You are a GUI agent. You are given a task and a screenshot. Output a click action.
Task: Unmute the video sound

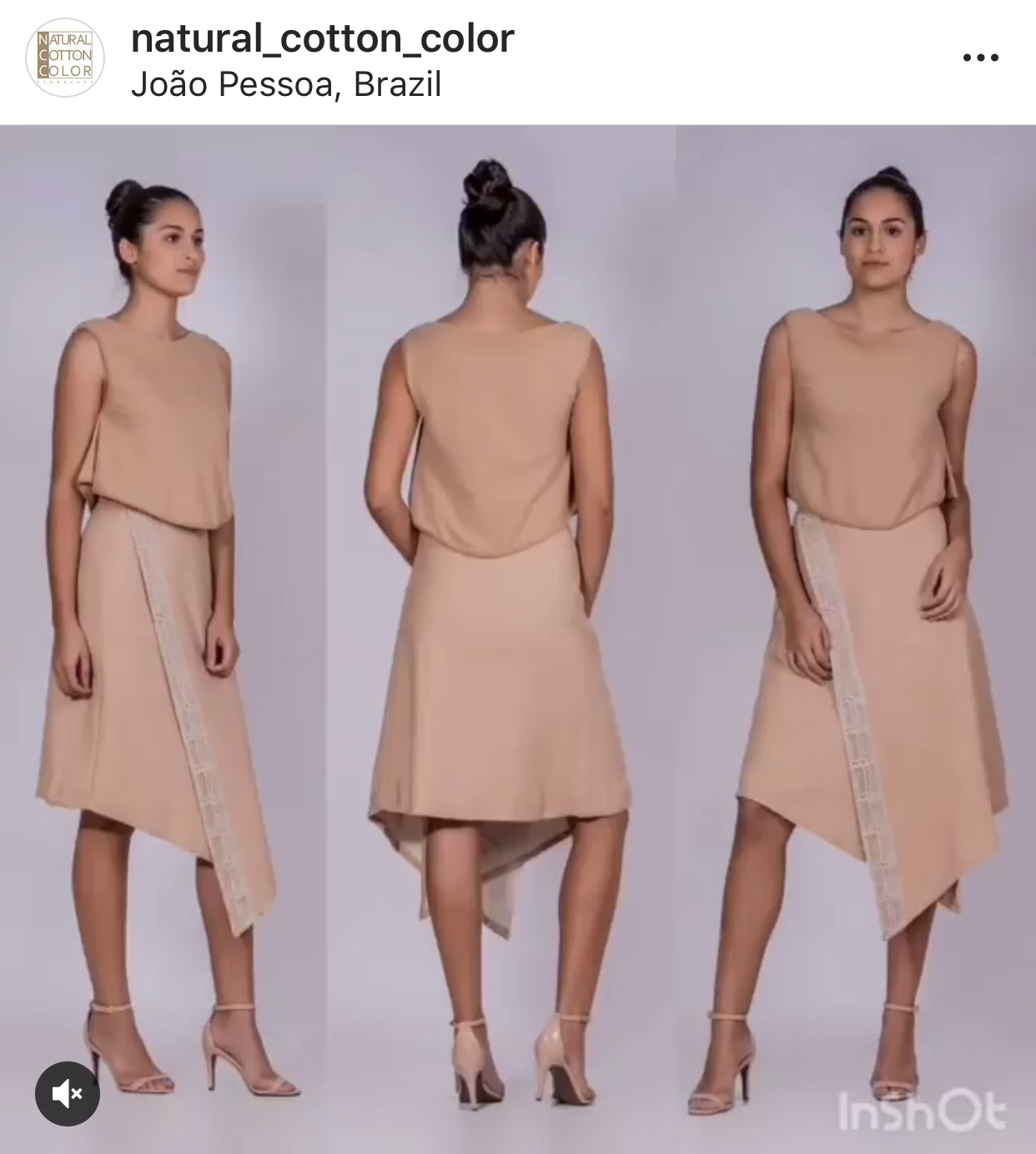coord(68,1093)
